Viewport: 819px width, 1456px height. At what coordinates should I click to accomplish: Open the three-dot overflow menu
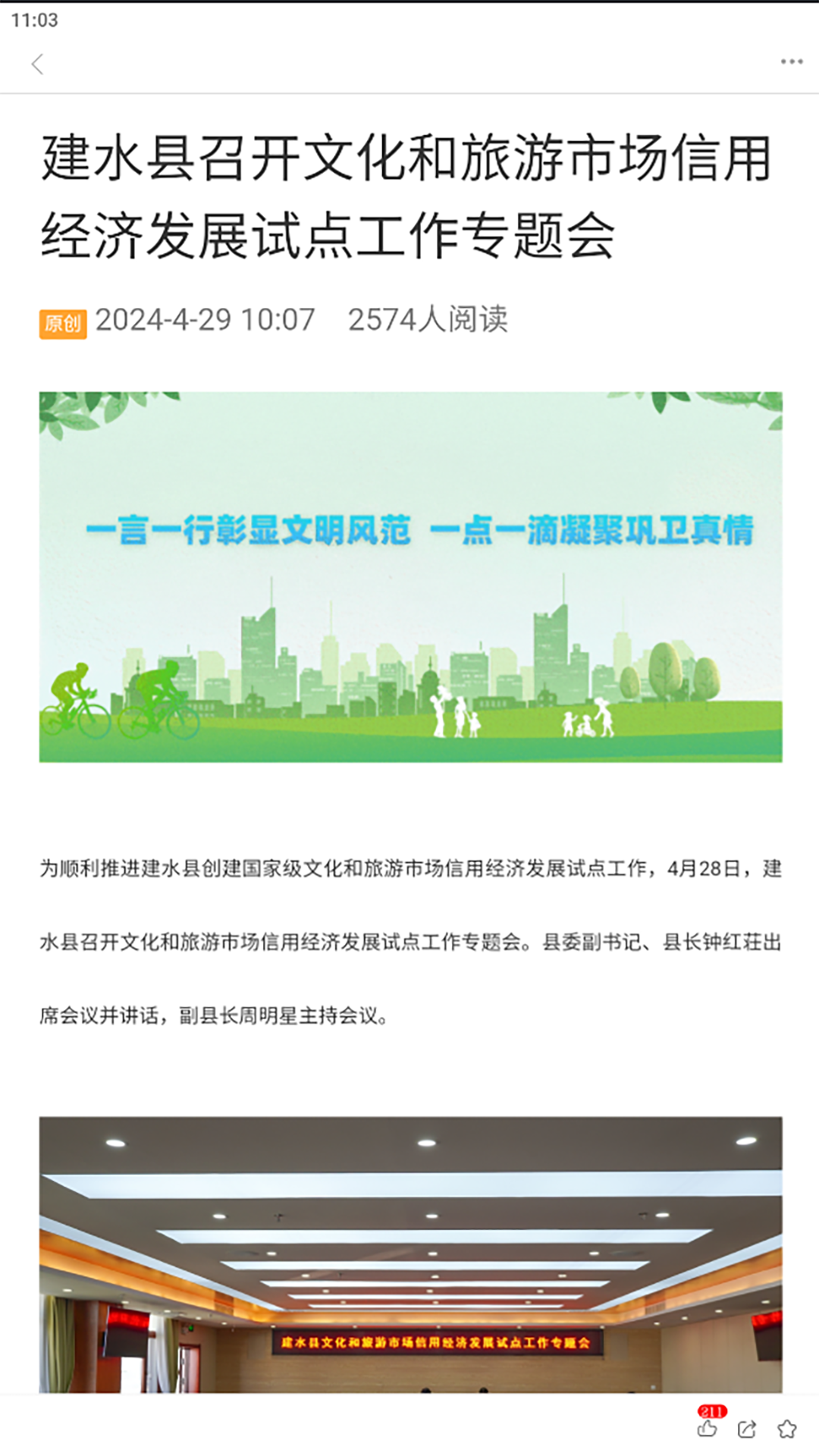(792, 61)
